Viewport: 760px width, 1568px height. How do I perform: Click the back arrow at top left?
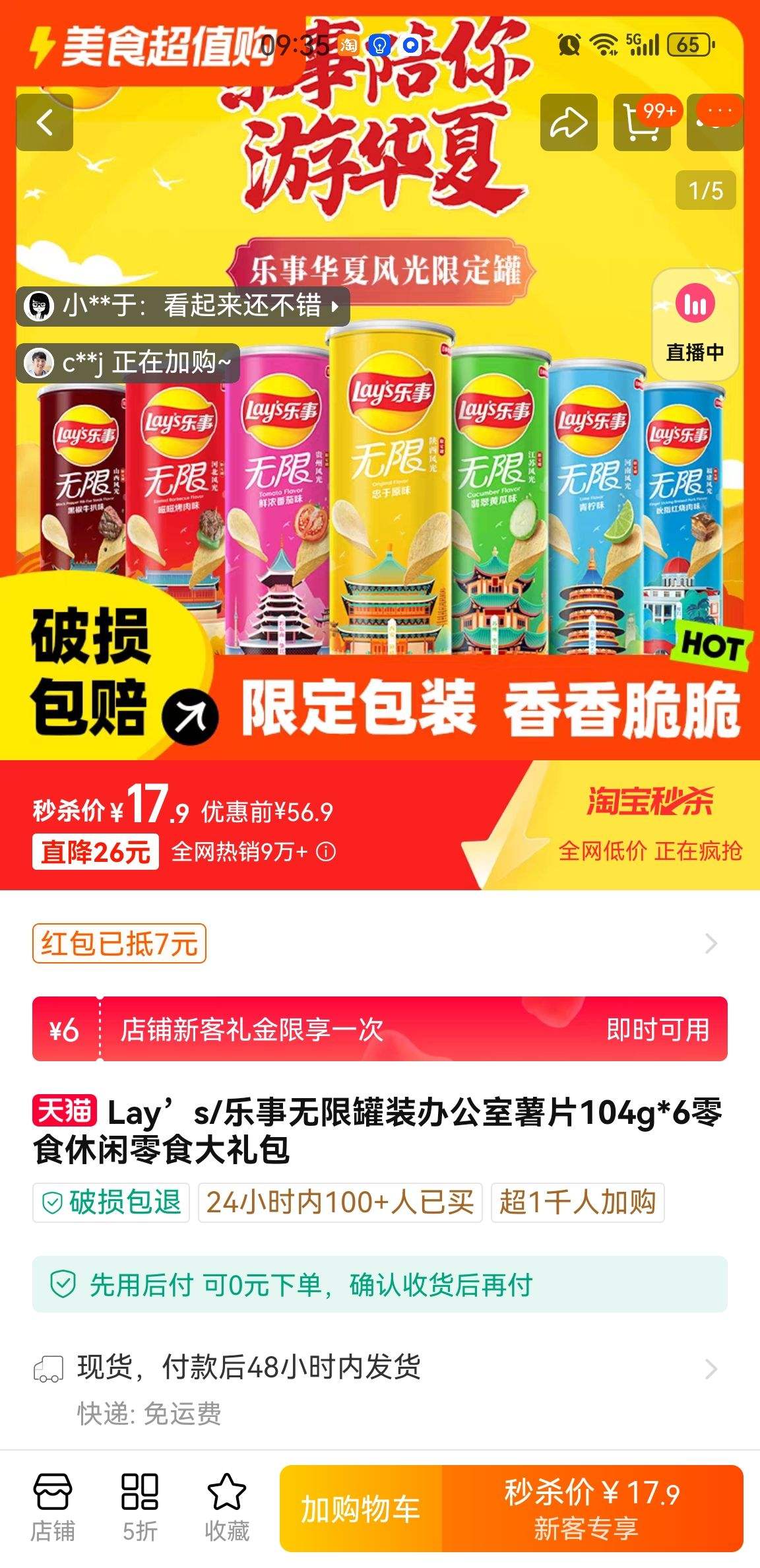coord(44,123)
